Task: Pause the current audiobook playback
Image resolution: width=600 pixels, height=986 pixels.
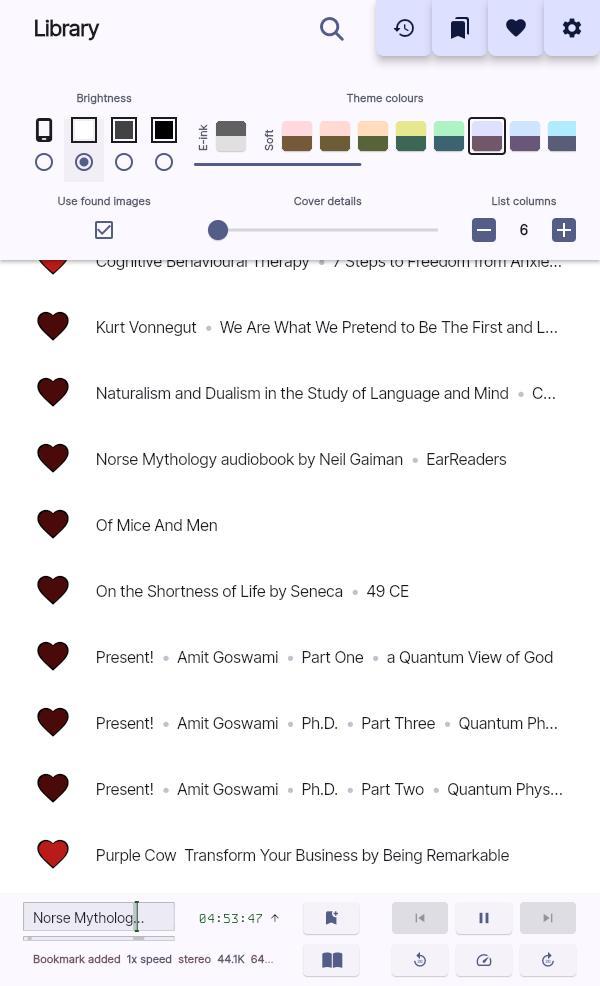Action: coord(484,918)
